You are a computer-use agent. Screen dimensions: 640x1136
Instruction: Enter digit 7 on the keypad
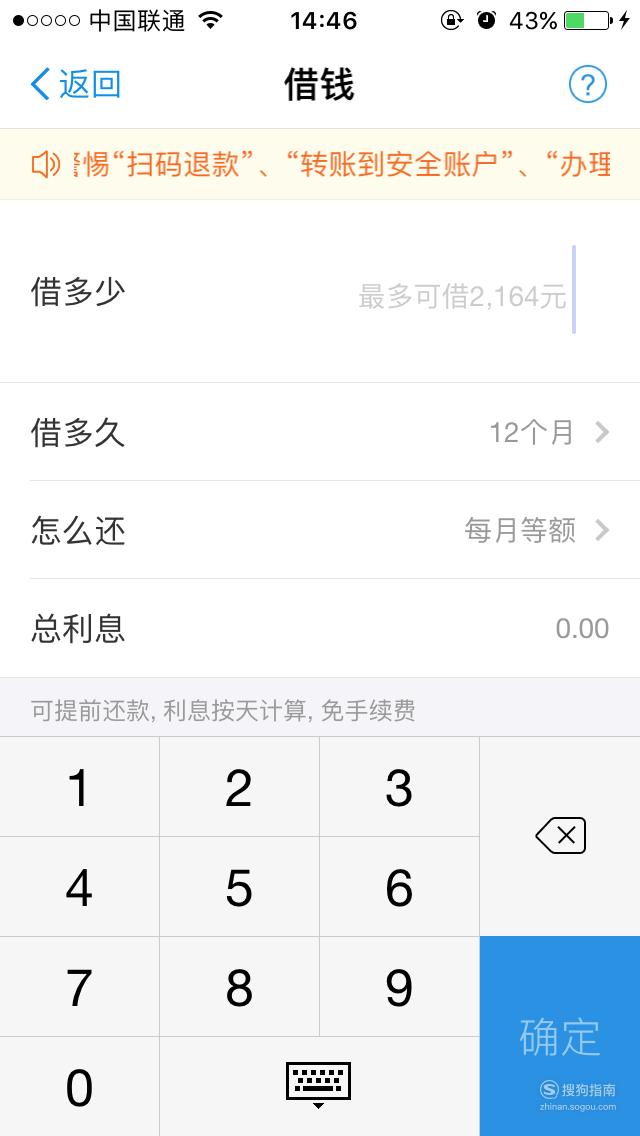click(80, 987)
